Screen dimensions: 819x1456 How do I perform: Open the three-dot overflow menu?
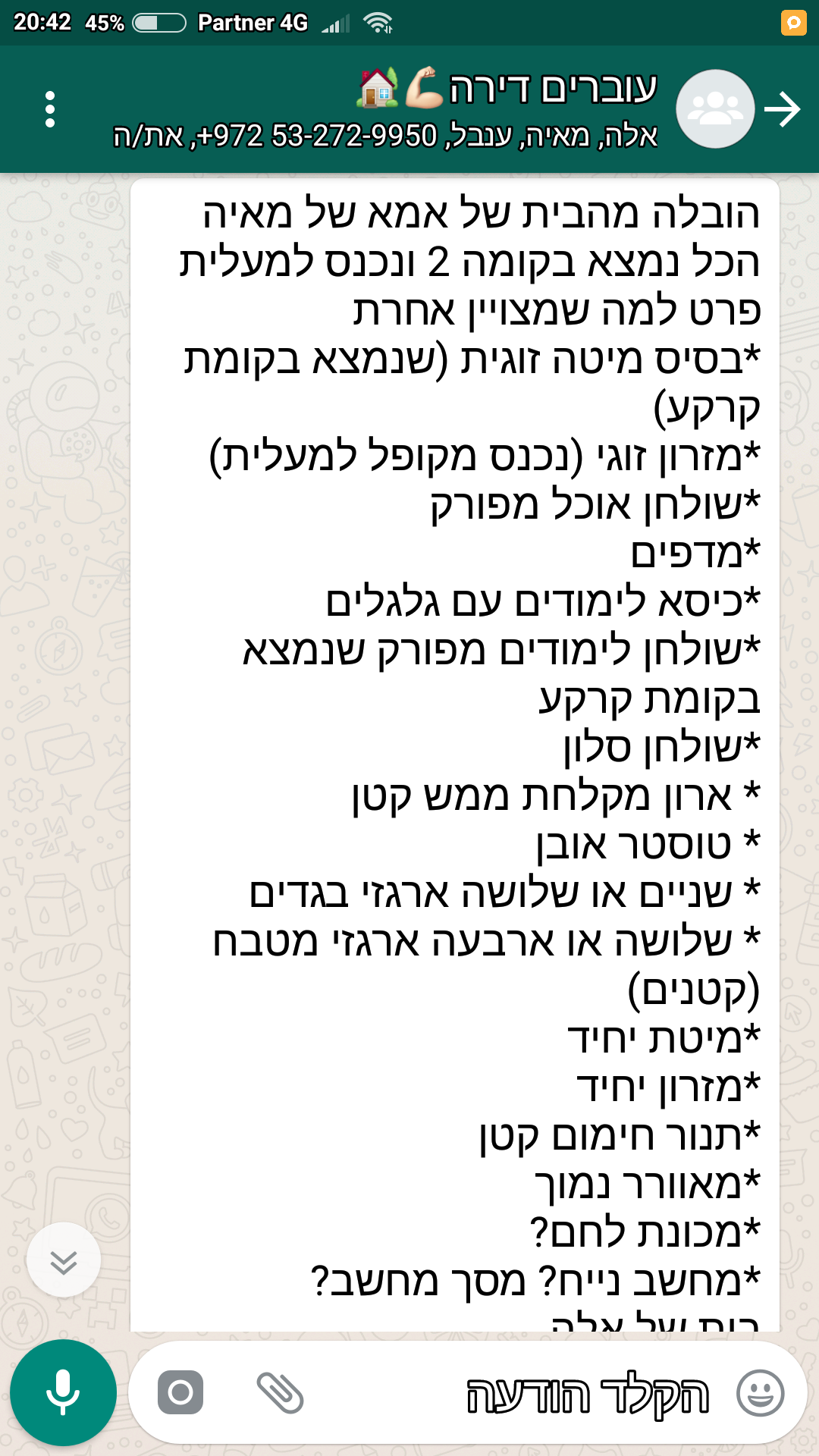pos(50,109)
